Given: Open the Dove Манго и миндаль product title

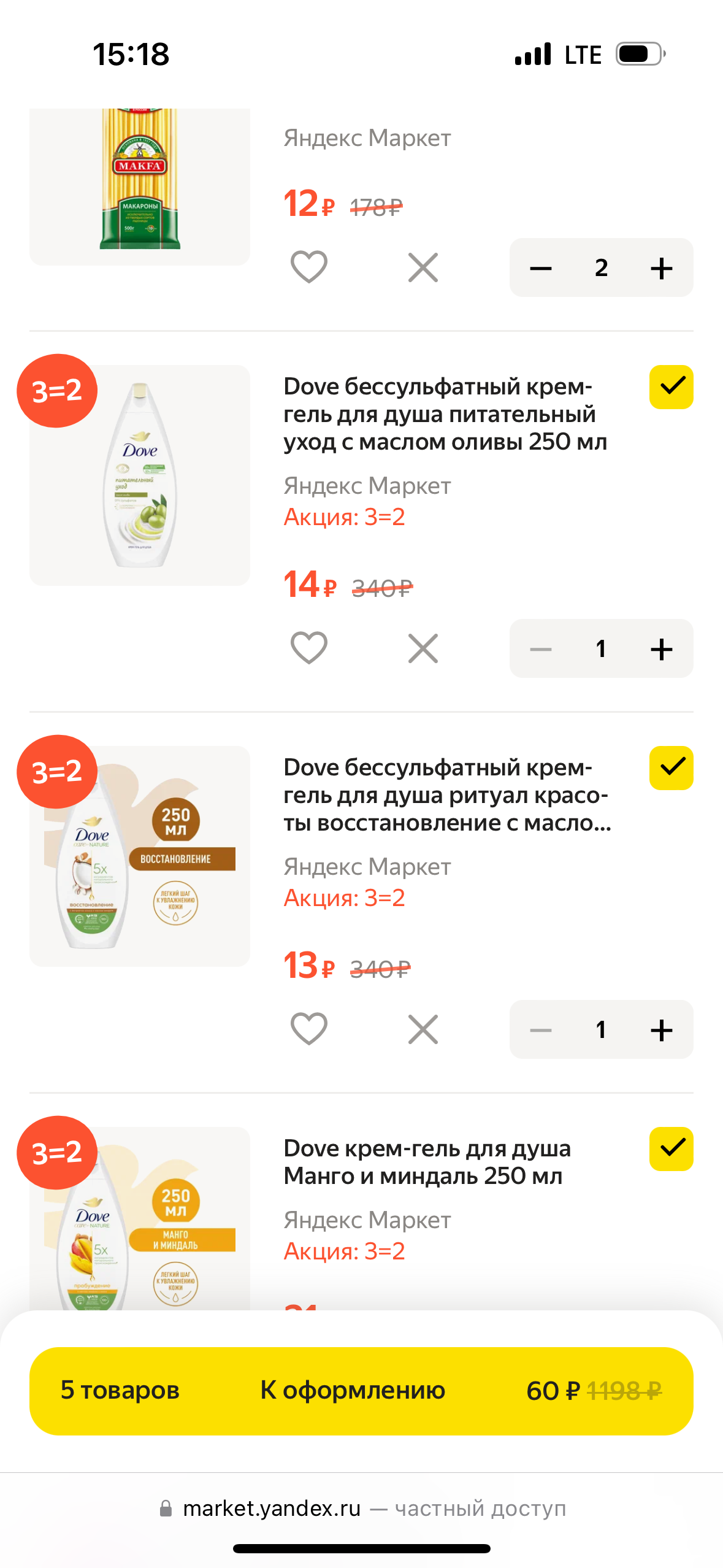Looking at the screenshot, I should (x=427, y=1162).
